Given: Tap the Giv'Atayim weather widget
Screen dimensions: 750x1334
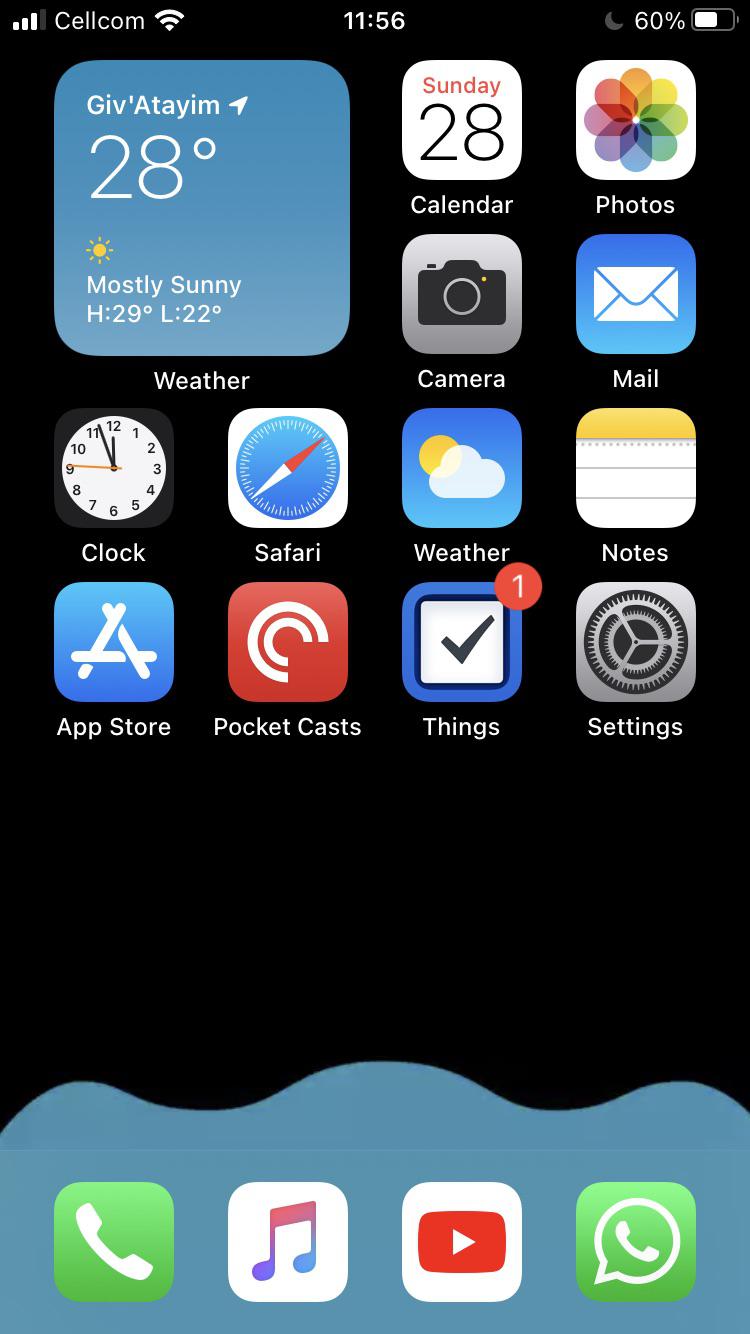Looking at the screenshot, I should click(x=202, y=208).
